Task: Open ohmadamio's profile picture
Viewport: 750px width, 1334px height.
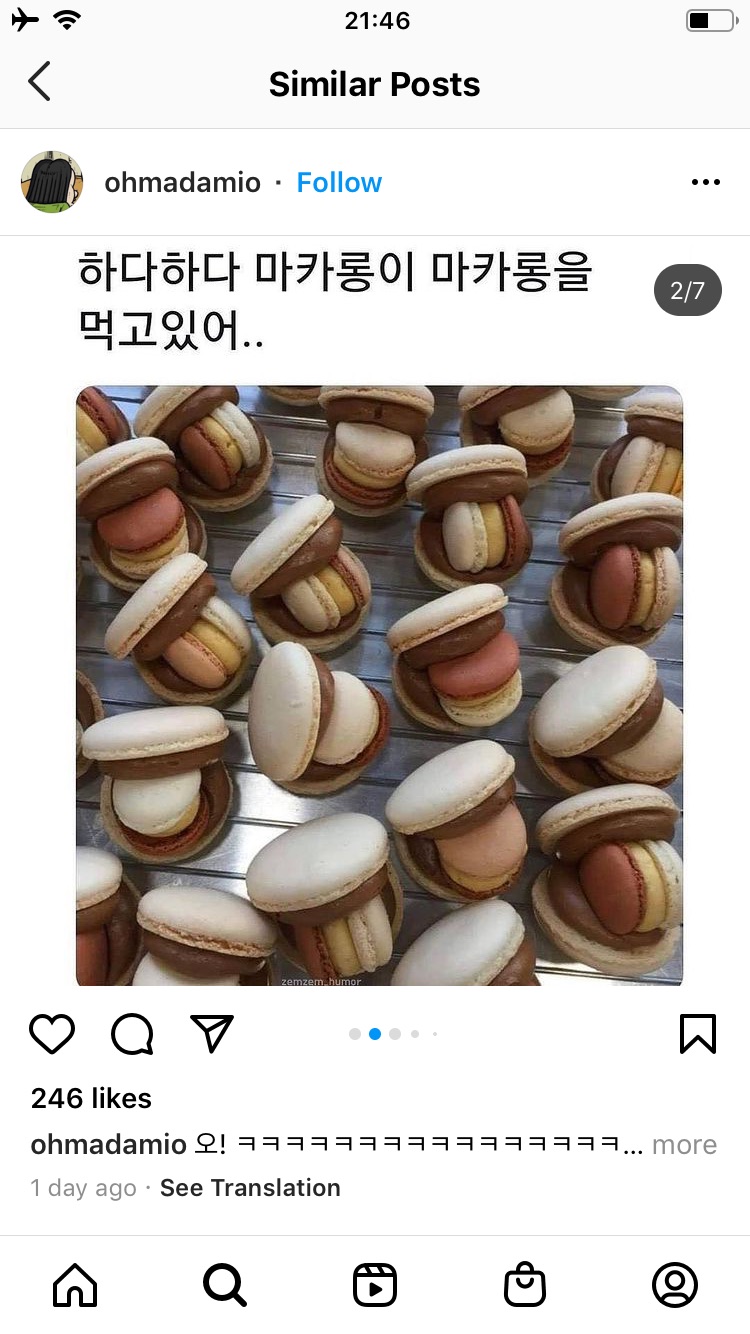Action: (52, 182)
